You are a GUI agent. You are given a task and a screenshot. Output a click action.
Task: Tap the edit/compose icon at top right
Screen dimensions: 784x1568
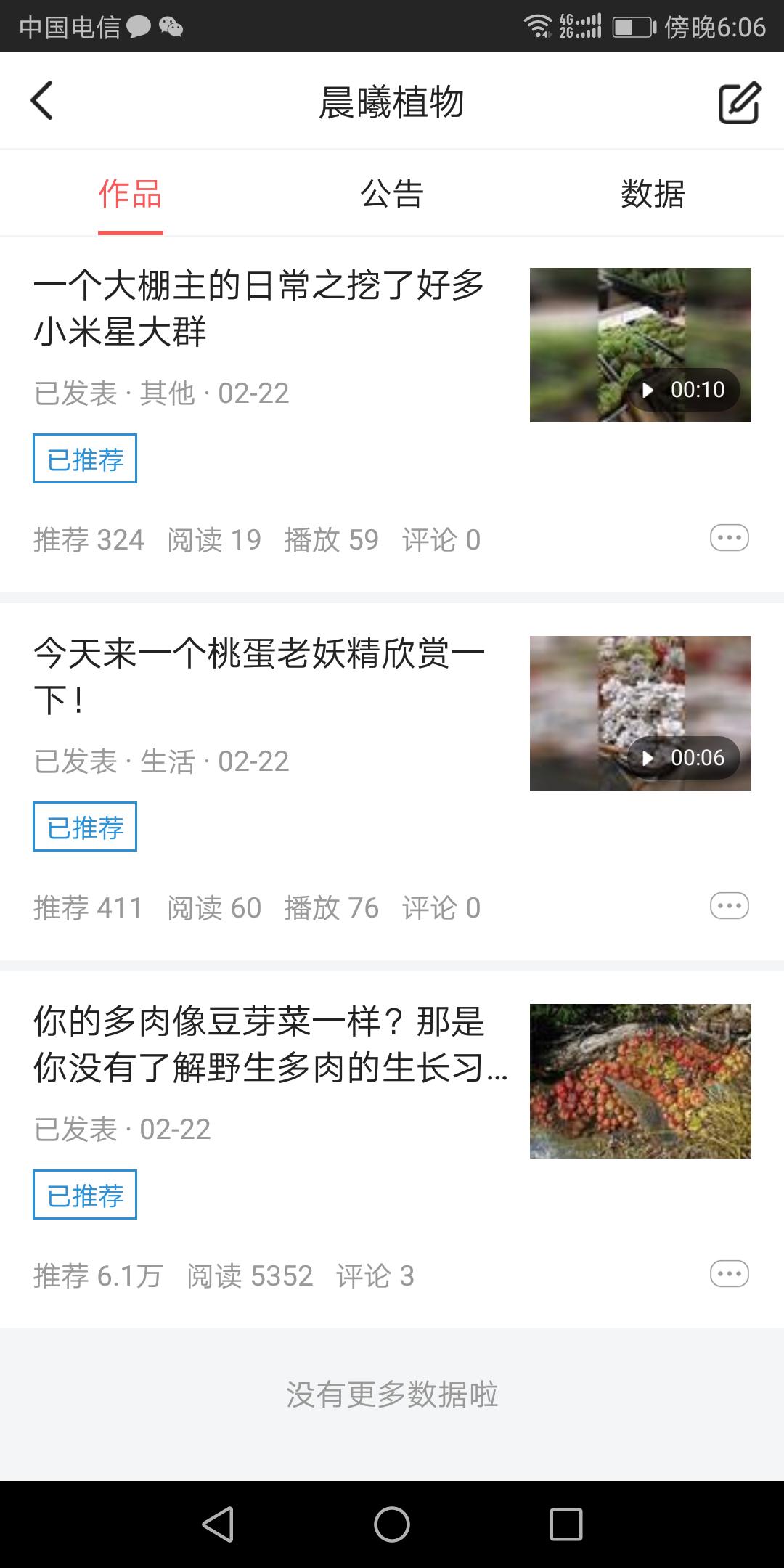[738, 102]
